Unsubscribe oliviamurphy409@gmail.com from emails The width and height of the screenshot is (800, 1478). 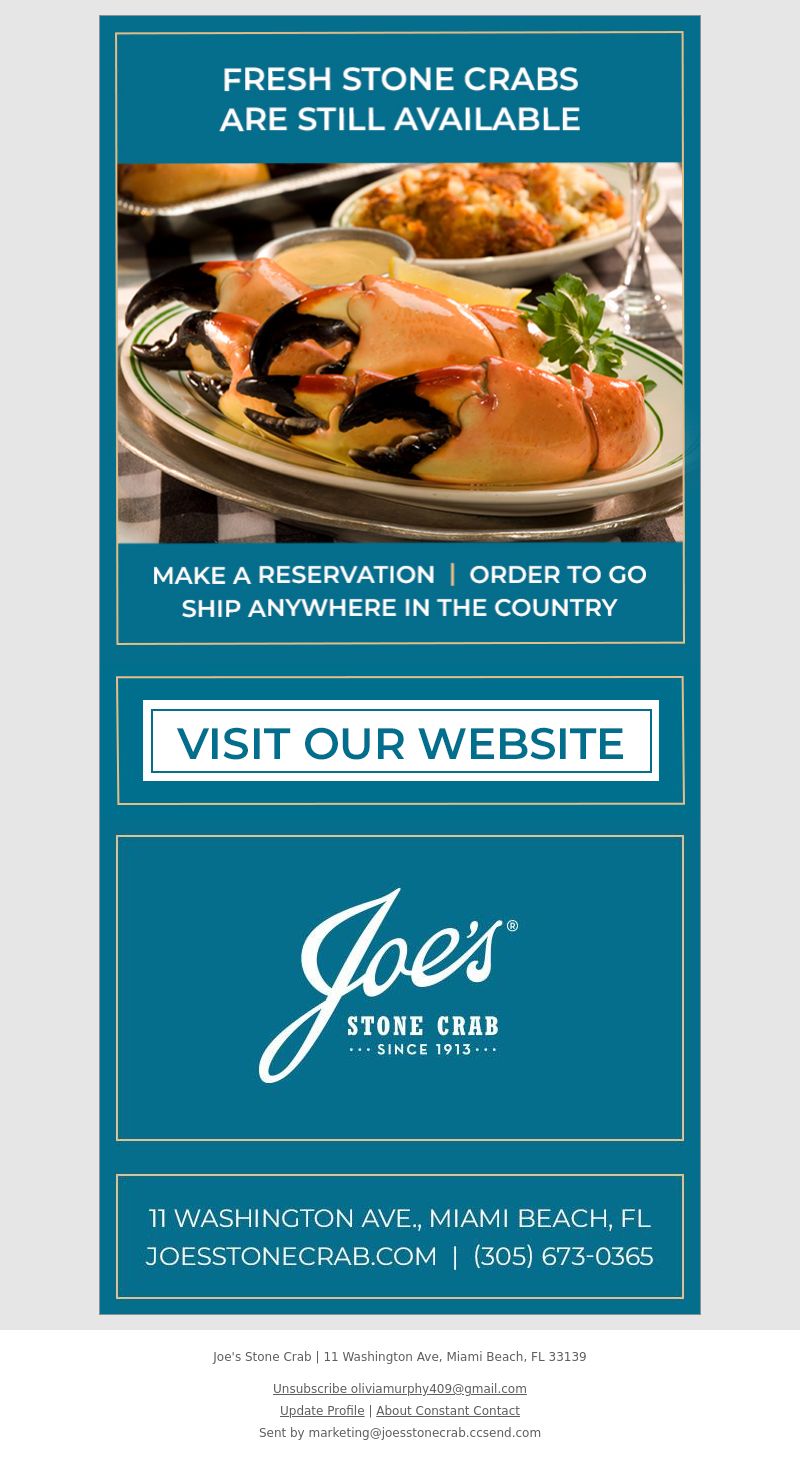pos(400,1389)
